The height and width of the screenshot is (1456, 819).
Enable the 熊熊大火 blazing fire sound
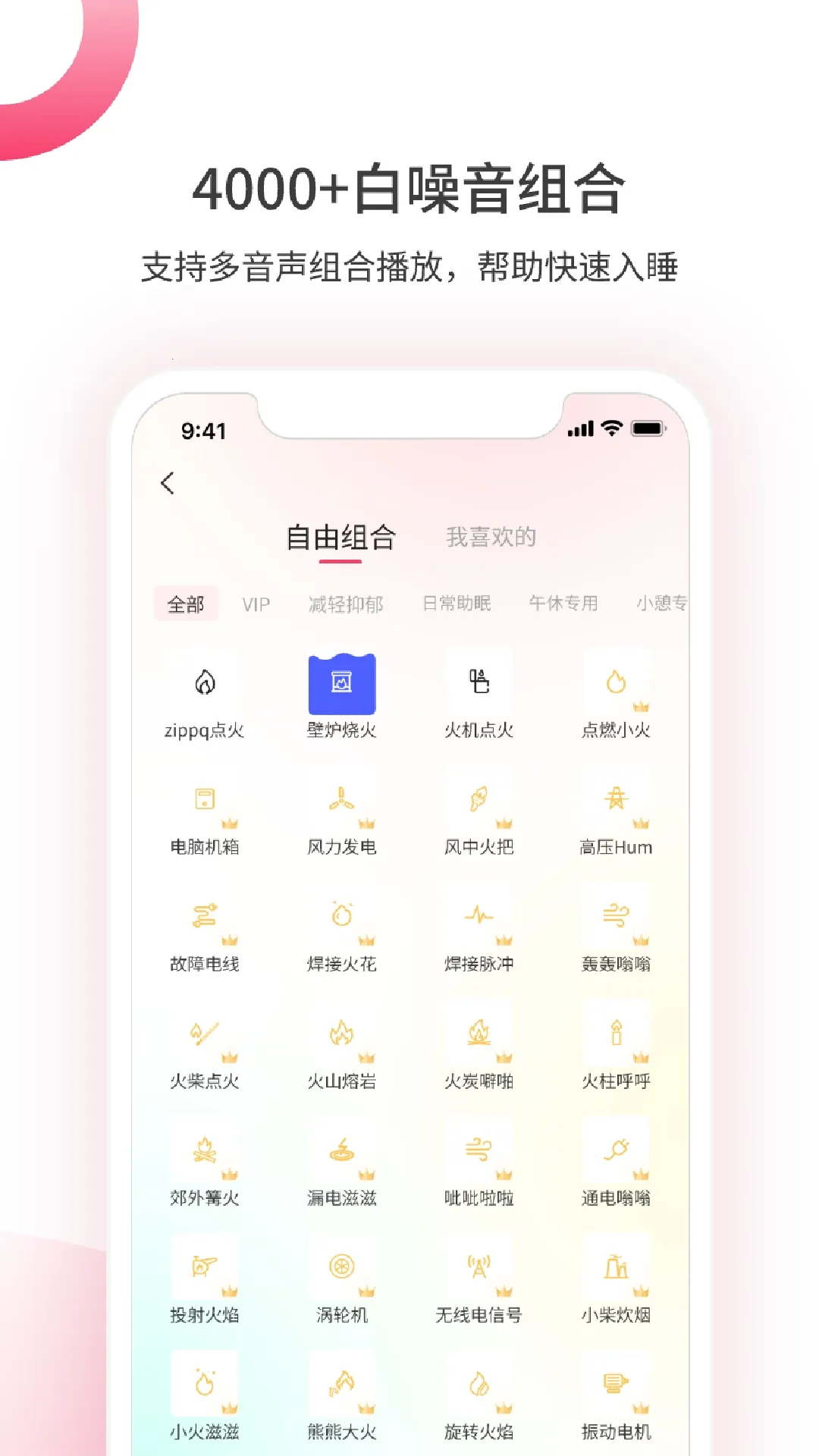[342, 1380]
